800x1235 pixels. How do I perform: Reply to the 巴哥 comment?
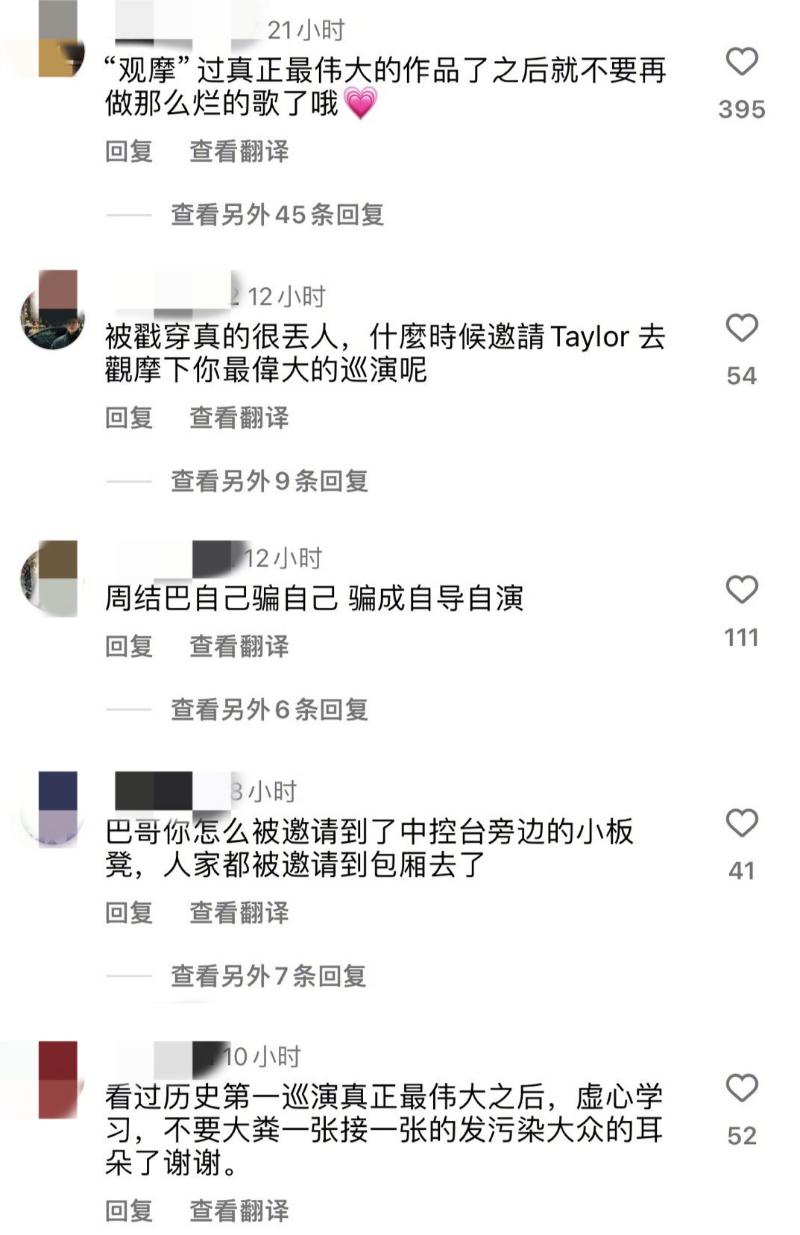pos(129,912)
